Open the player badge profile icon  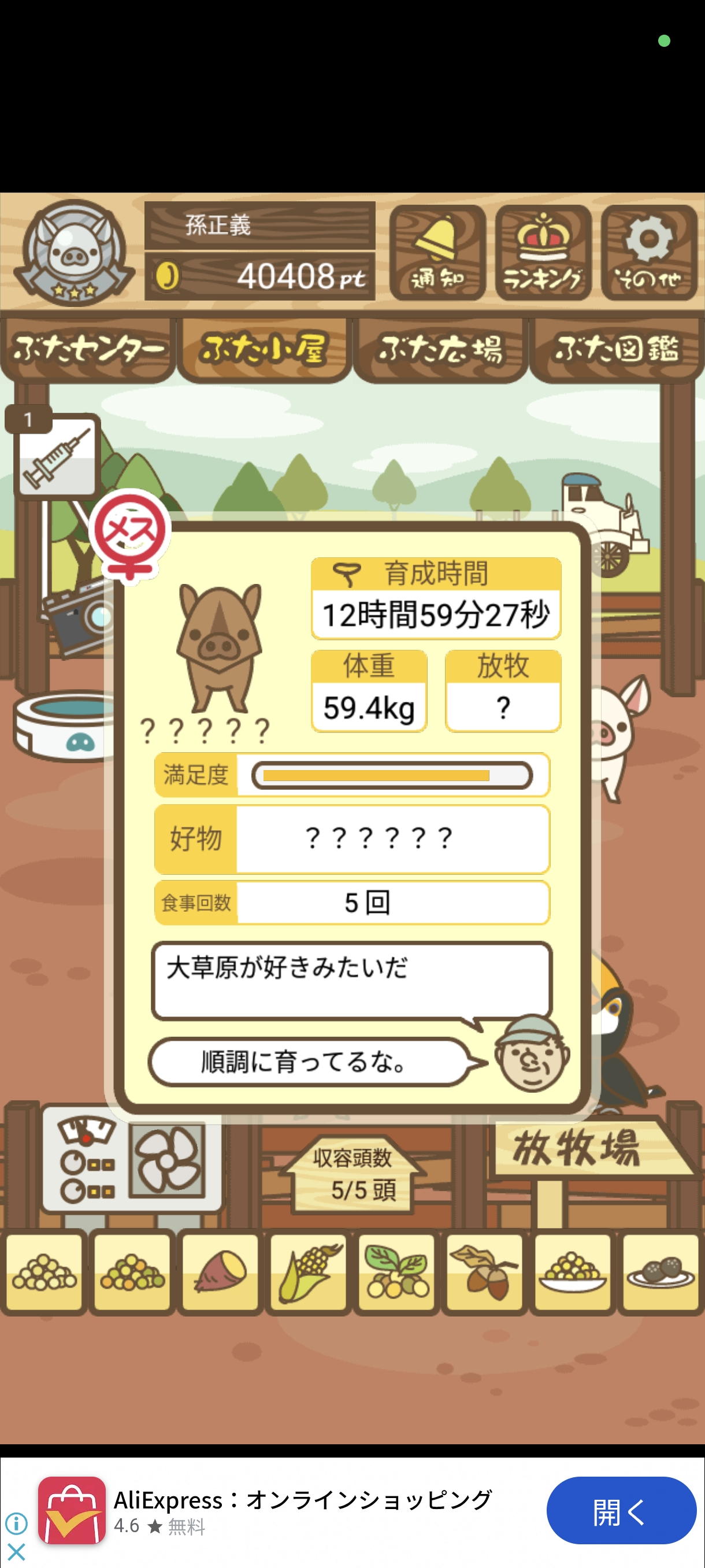point(73,253)
